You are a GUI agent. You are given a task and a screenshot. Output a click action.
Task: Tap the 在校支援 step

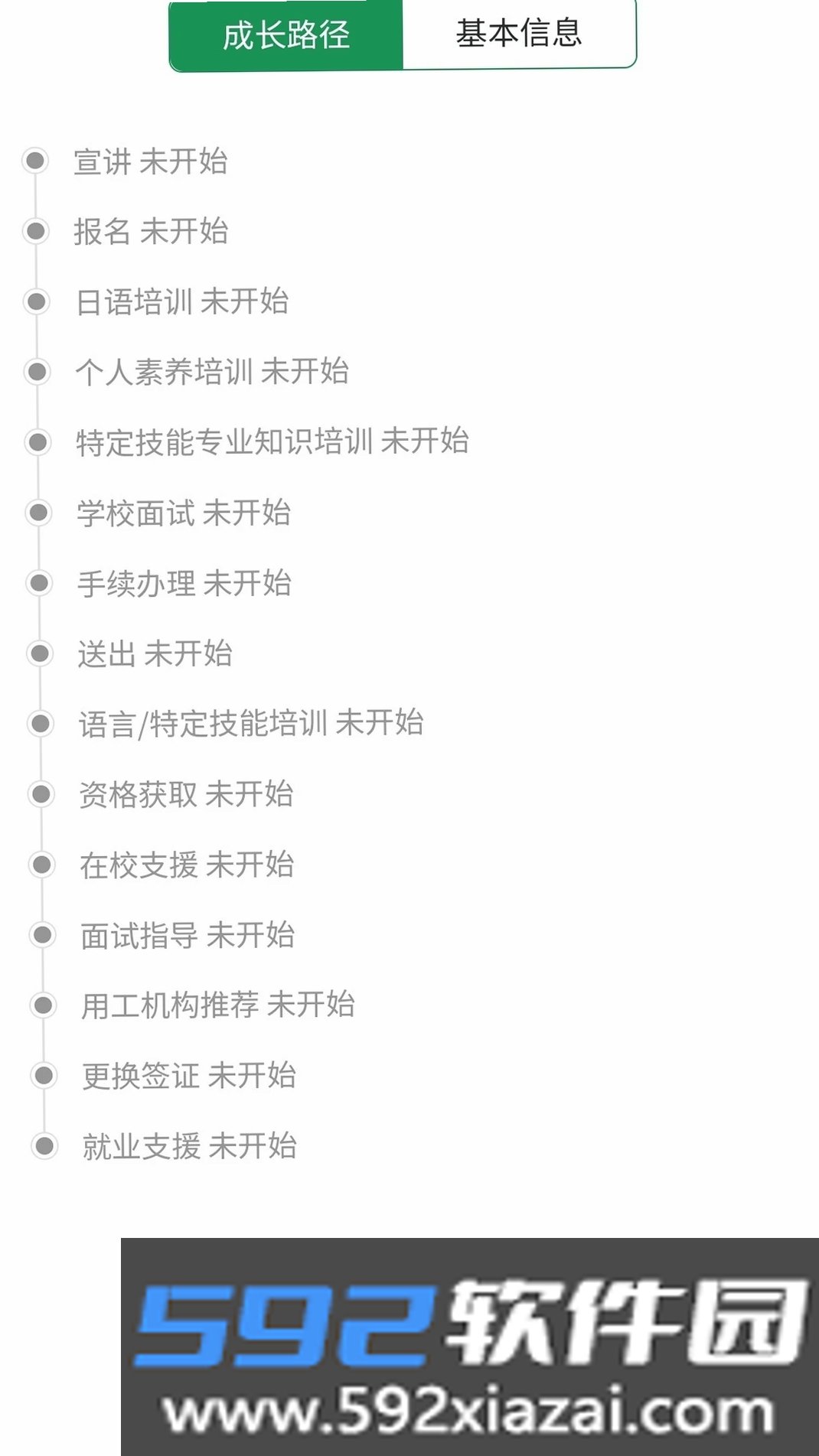click(187, 865)
